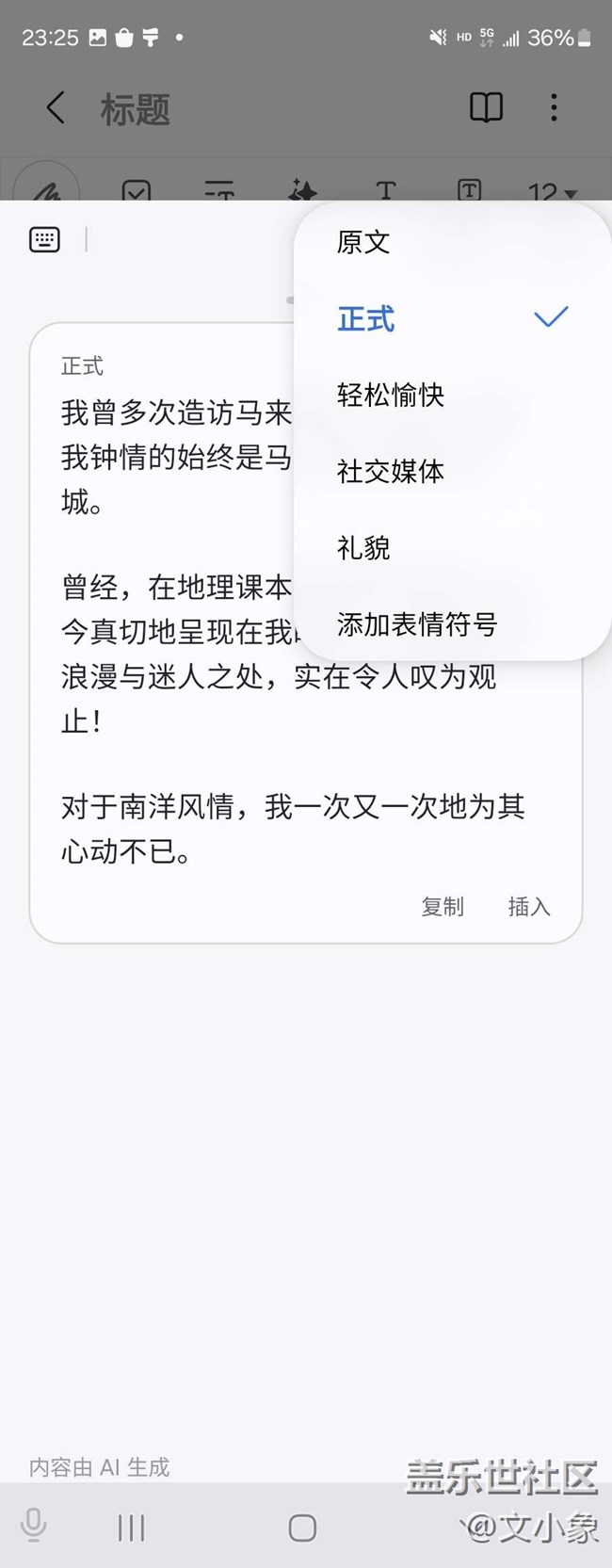This screenshot has height=1568, width=612.
Task: Go back with the top arrow
Action: click(x=56, y=108)
